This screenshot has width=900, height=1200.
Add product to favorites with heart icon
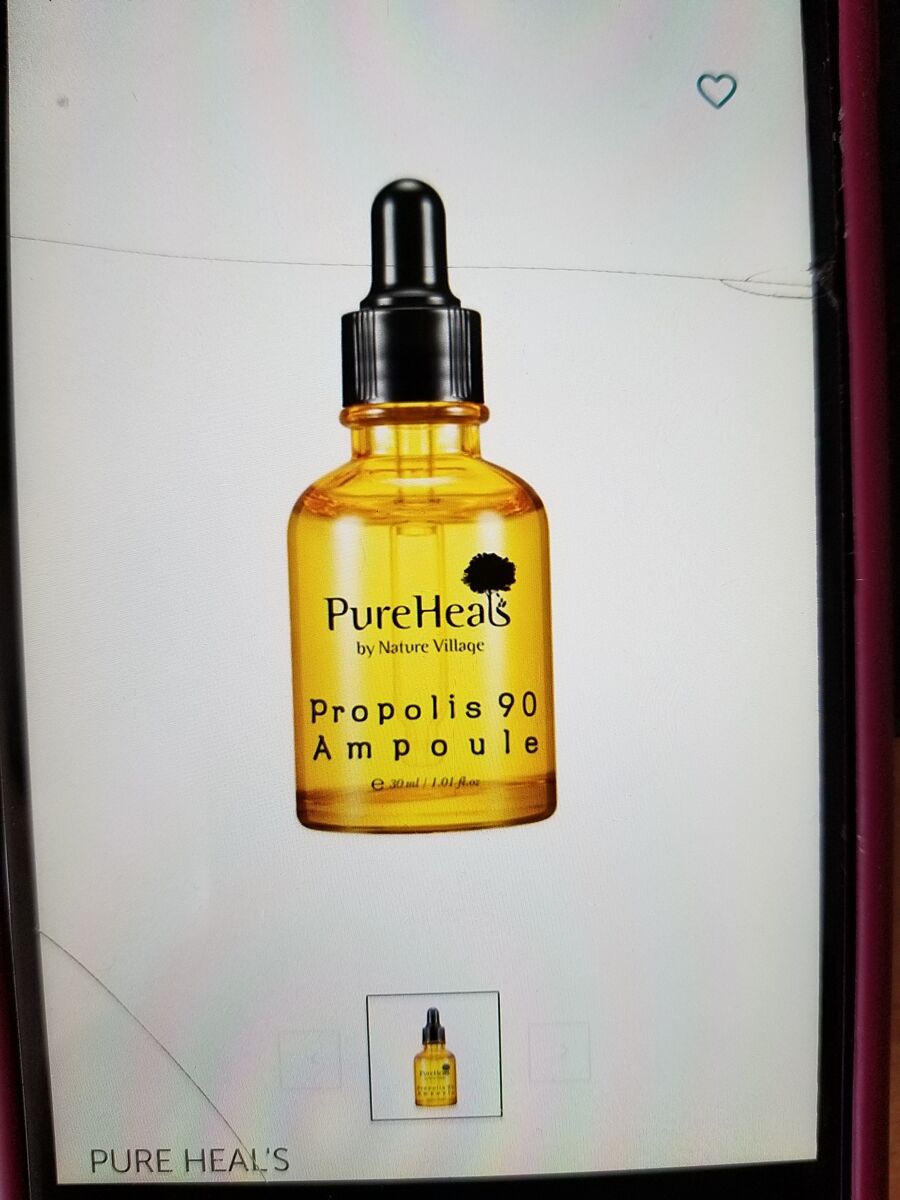pyautogui.click(x=716, y=91)
